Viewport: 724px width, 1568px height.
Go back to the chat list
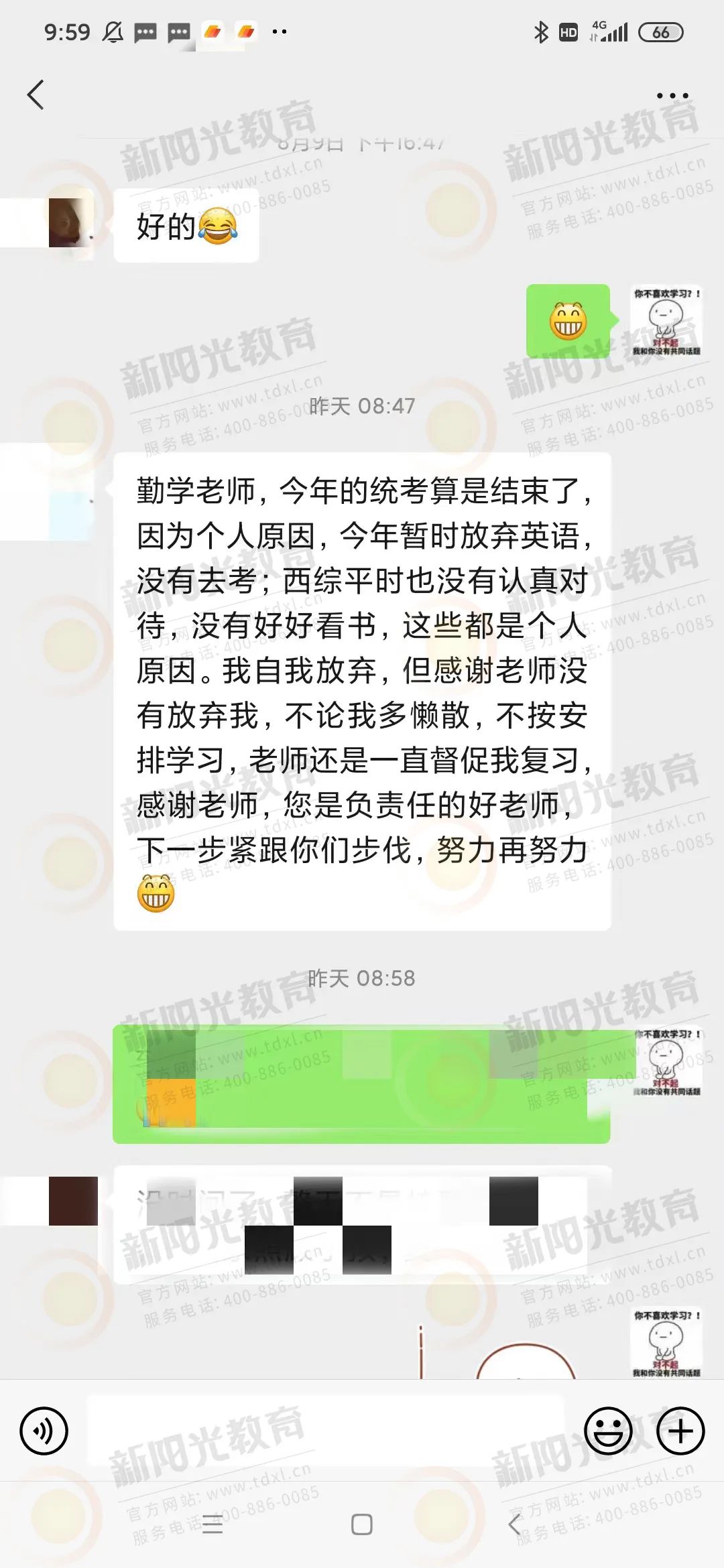coord(36,94)
